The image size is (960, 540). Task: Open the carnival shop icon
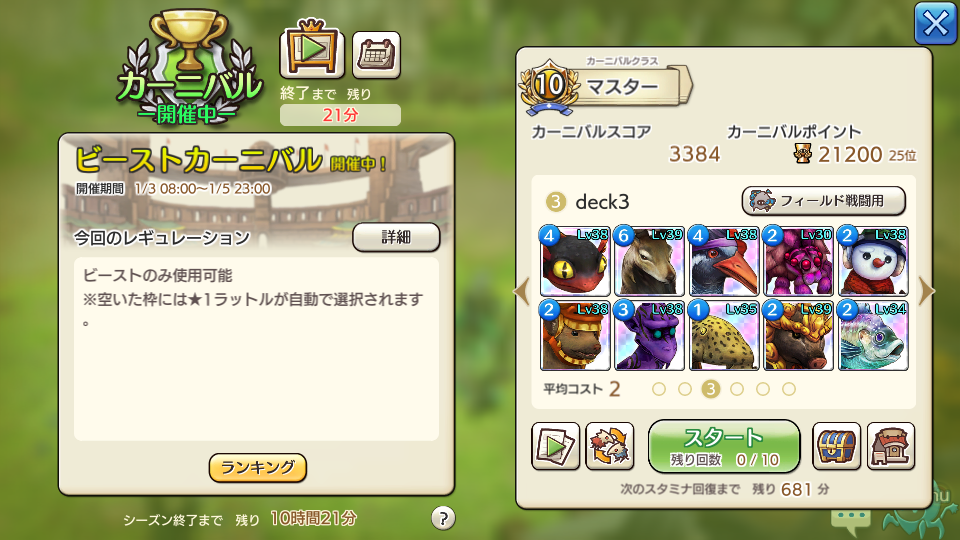890,446
